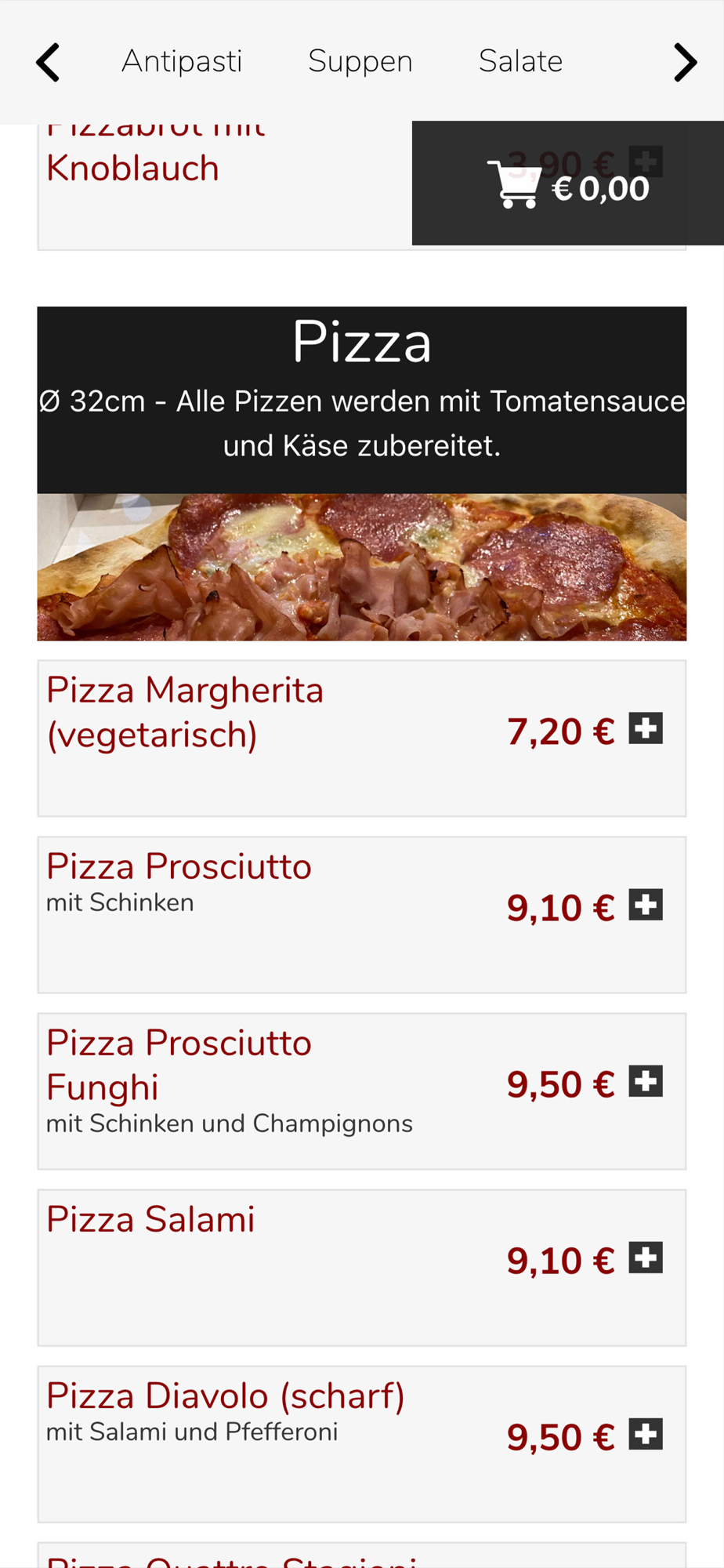Switch to the Antipasti category
The height and width of the screenshot is (1568, 724).
(182, 61)
